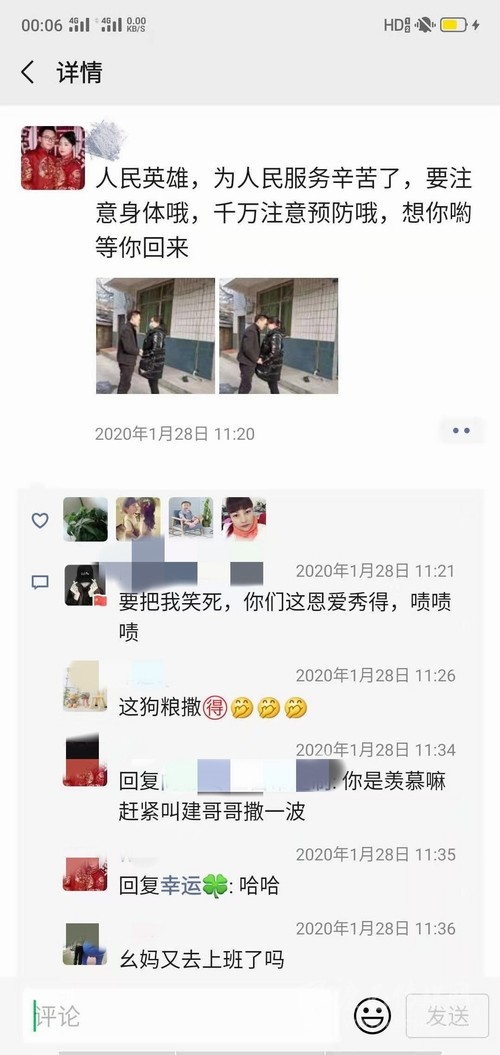Viewport: 500px width, 1055px height.
Task: Open the poster's wedding-photo avatar
Action: click(x=53, y=158)
